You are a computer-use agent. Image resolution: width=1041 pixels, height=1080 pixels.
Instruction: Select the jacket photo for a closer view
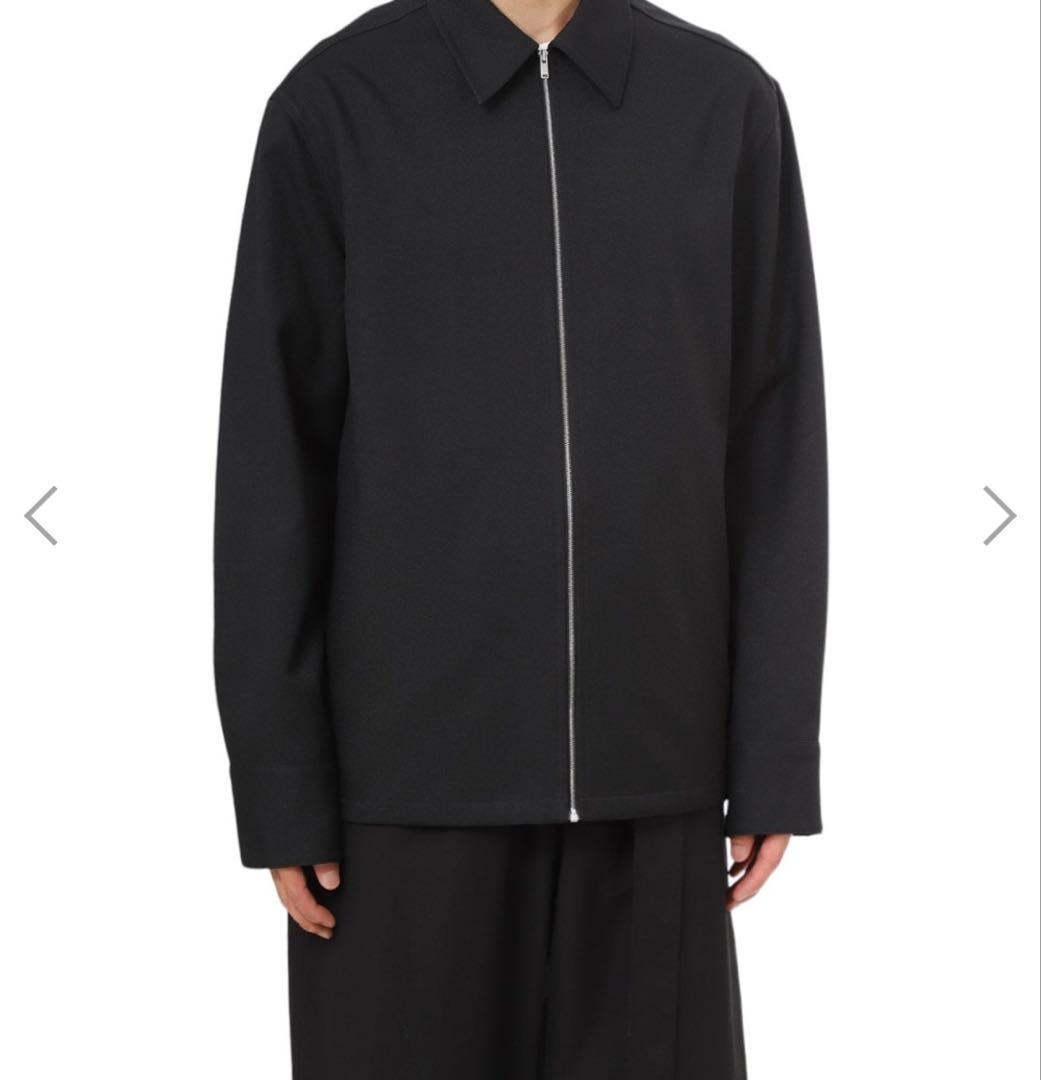click(x=520, y=450)
